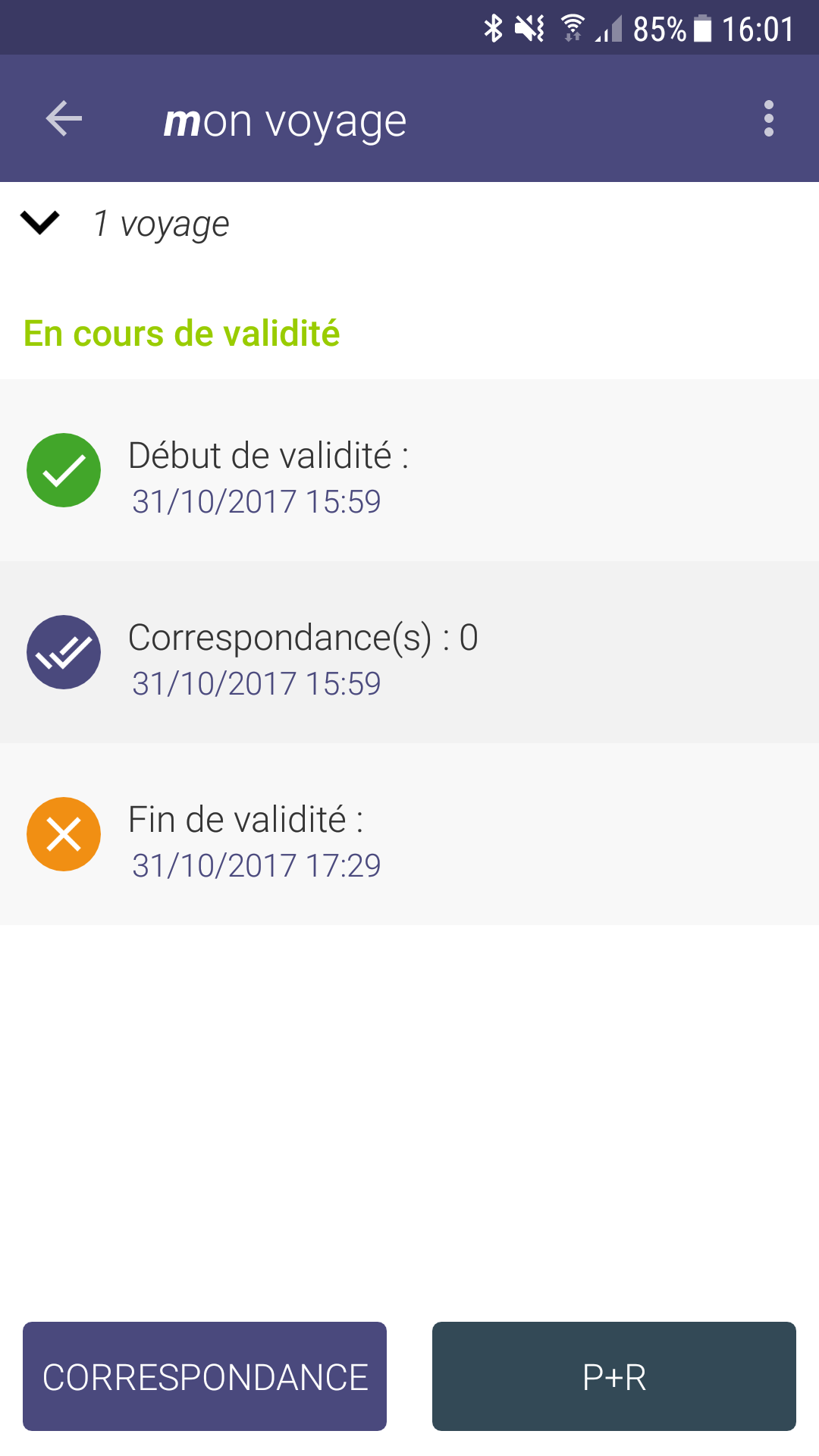Tap the CORRESPONDANCE button
The height and width of the screenshot is (1456, 819).
(x=205, y=1376)
